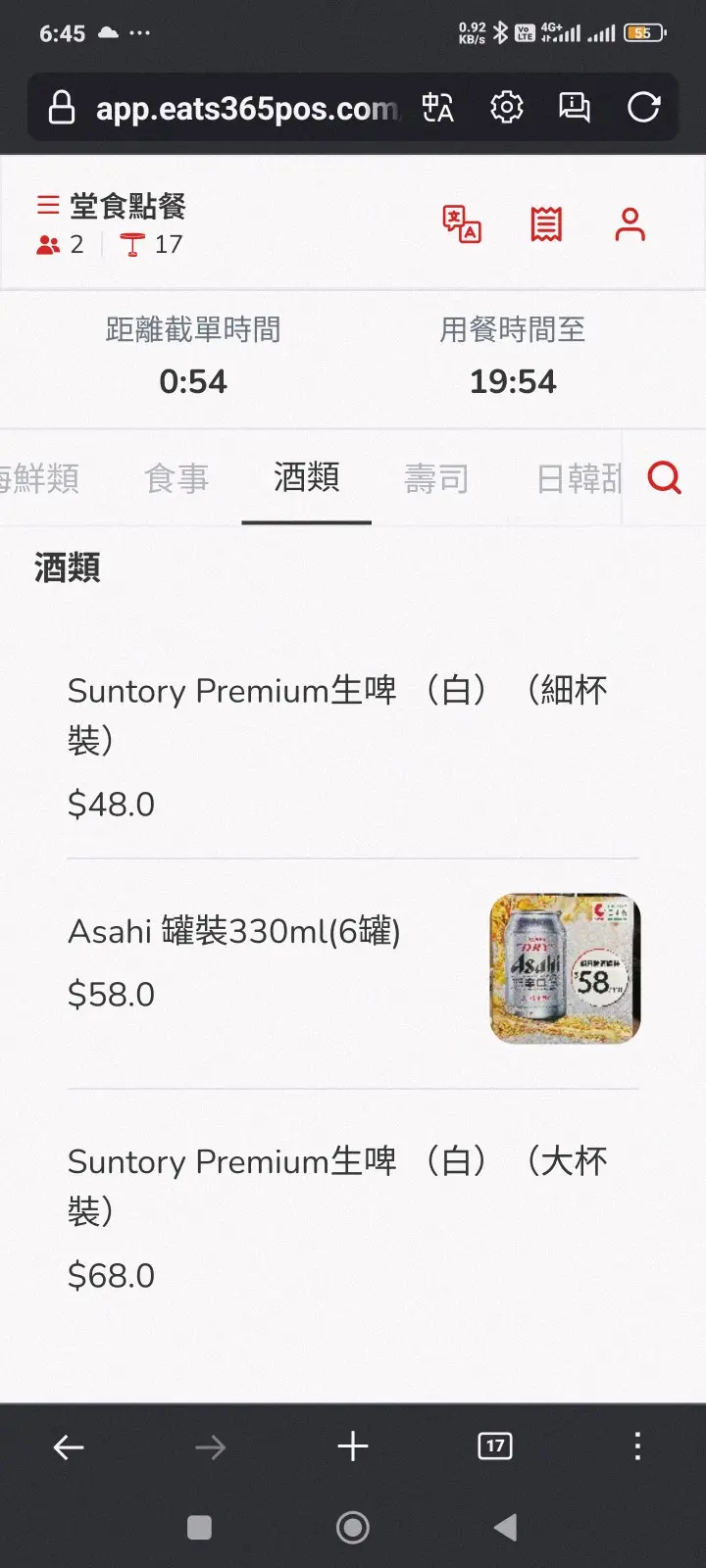Viewport: 706px width, 1568px height.
Task: Open the hamburger menu beside 堂食點餐
Action: click(x=48, y=206)
